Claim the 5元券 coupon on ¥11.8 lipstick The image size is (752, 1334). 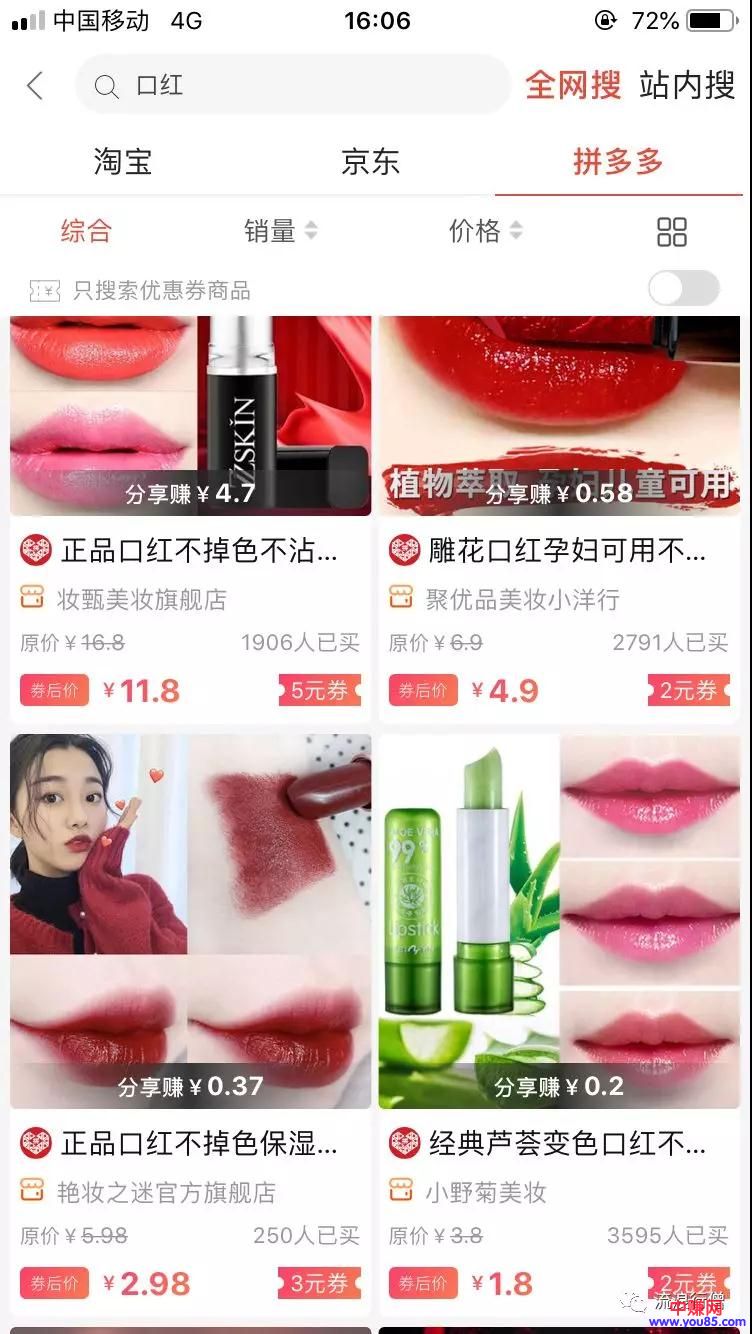pos(319,691)
